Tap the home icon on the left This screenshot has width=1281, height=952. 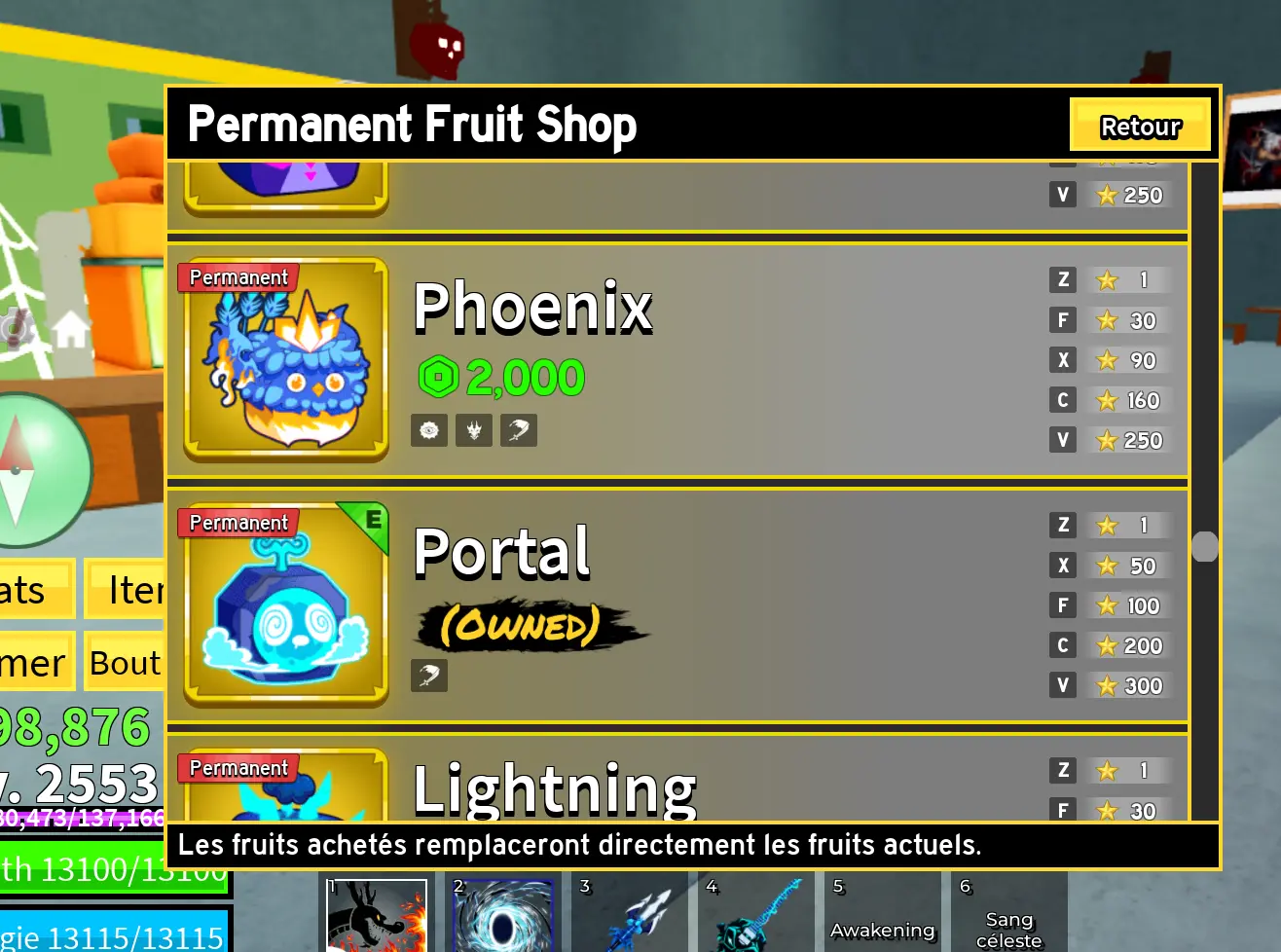coord(71,330)
